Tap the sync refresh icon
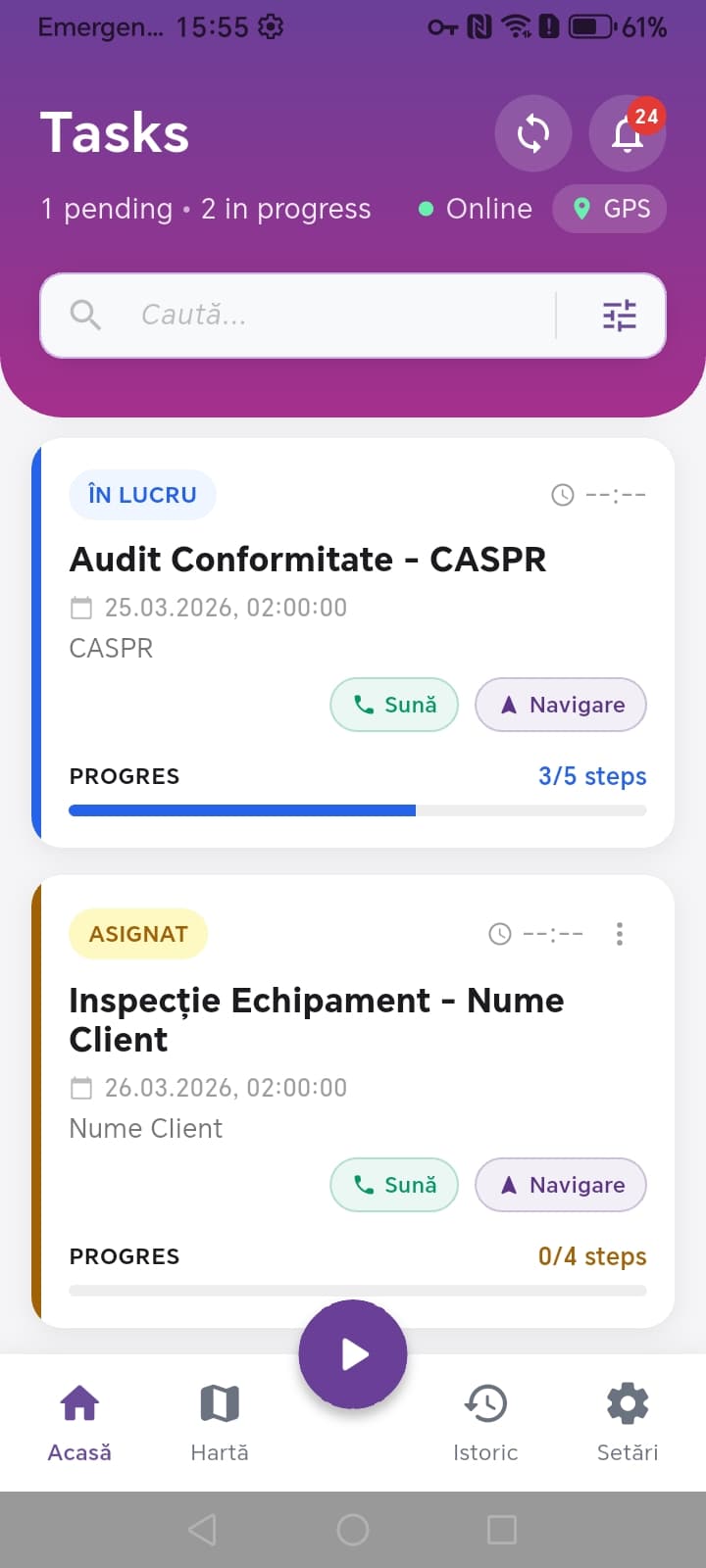 tap(532, 133)
